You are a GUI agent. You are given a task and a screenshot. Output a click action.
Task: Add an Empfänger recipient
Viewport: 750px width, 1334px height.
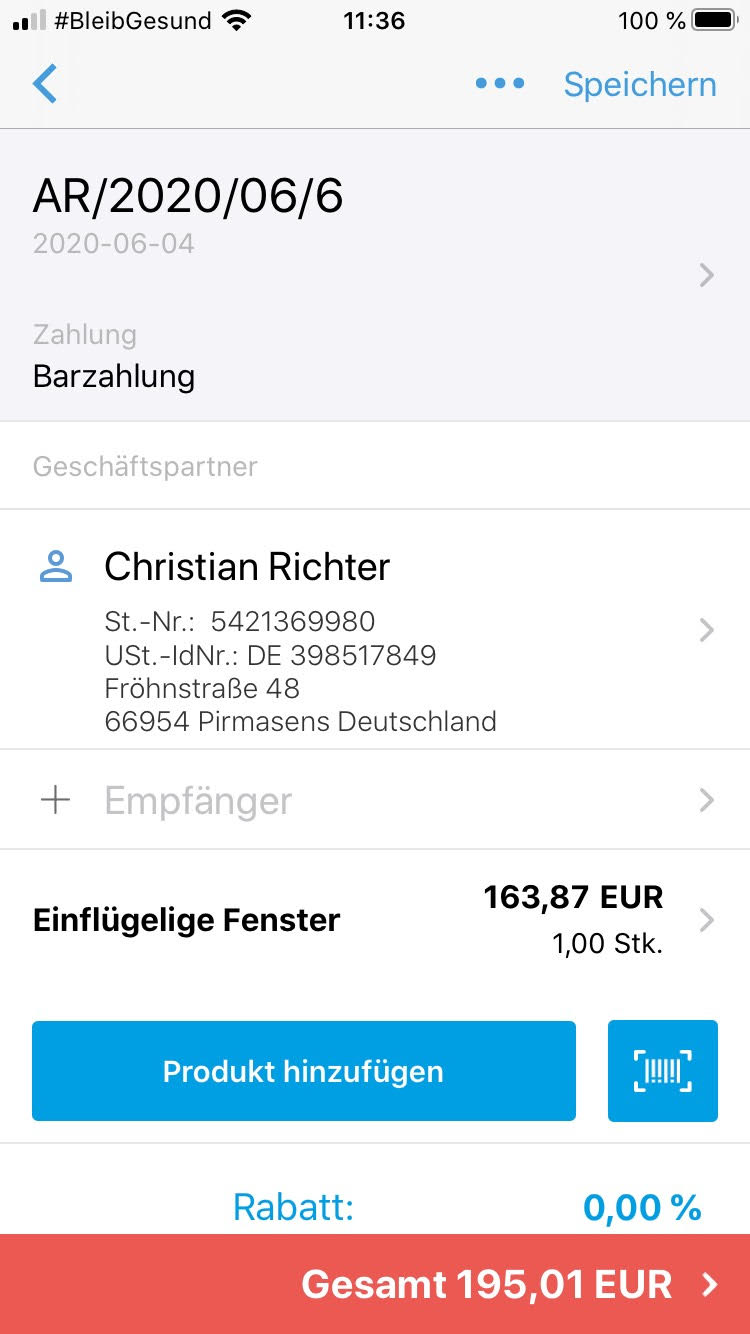point(375,800)
